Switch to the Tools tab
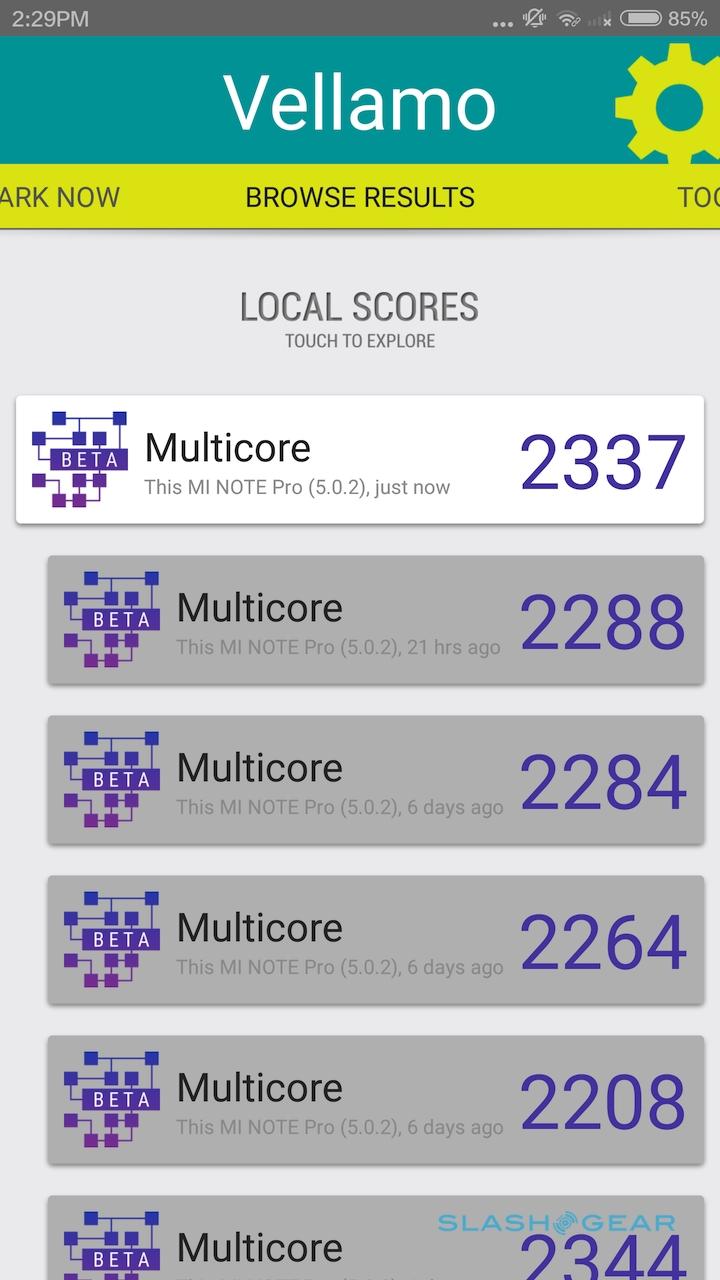Viewport: 720px width, 1280px height. [698, 197]
